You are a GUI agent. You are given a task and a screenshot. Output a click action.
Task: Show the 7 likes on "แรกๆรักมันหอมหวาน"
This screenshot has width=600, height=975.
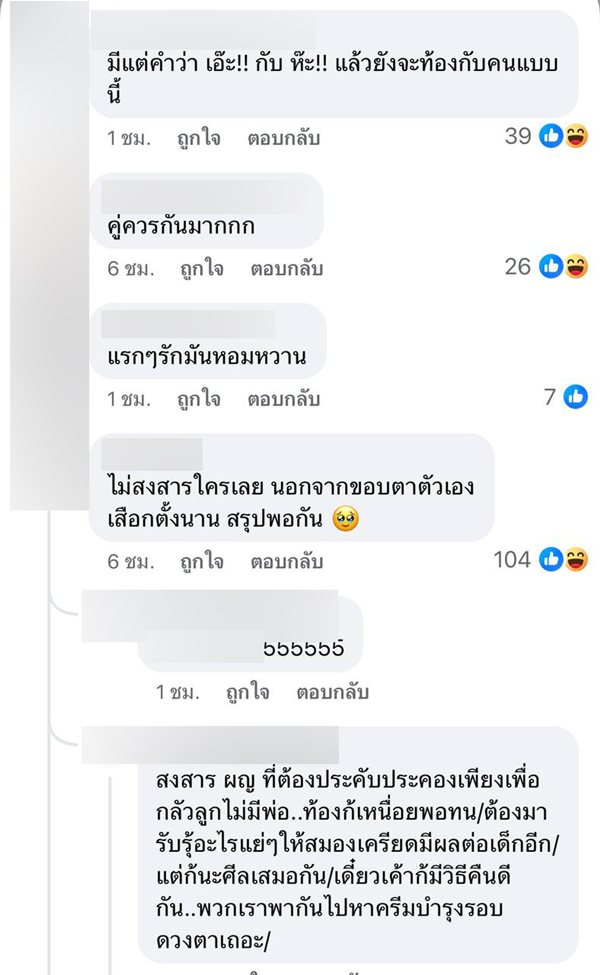click(565, 398)
